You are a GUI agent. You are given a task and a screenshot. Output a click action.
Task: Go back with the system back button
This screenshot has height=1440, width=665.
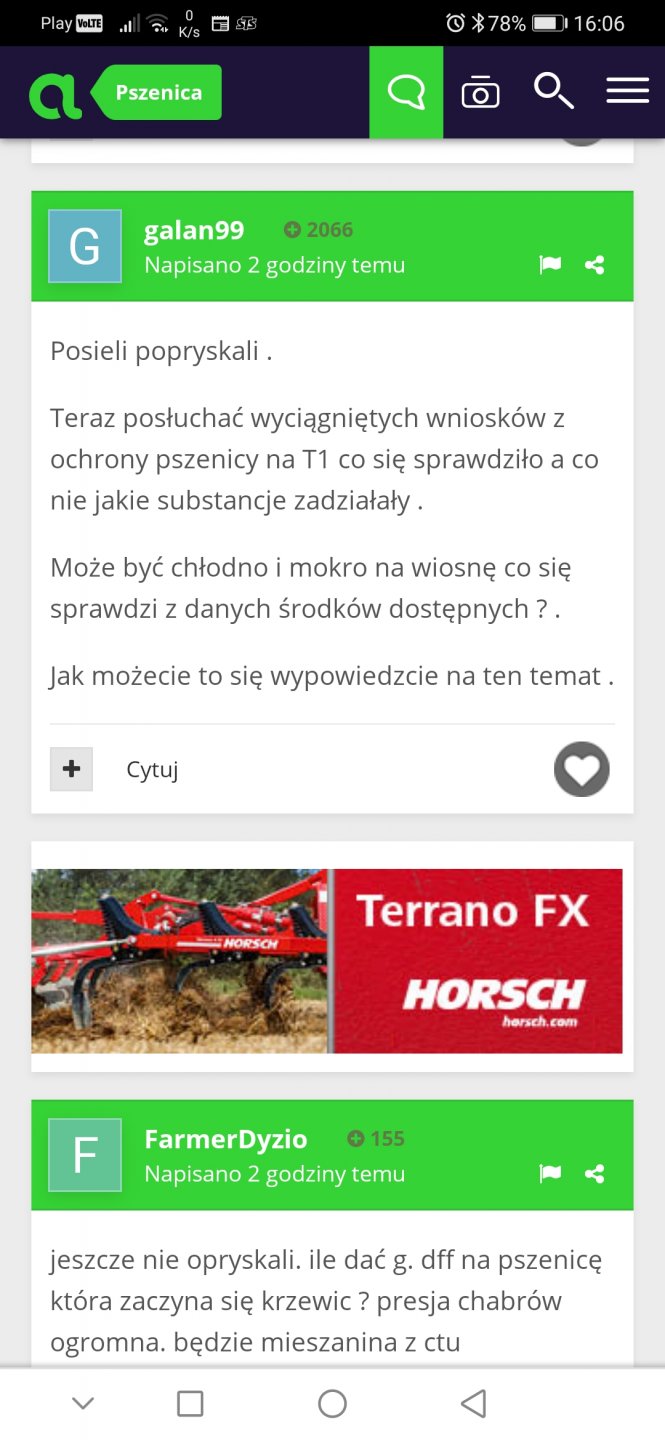point(474,1403)
